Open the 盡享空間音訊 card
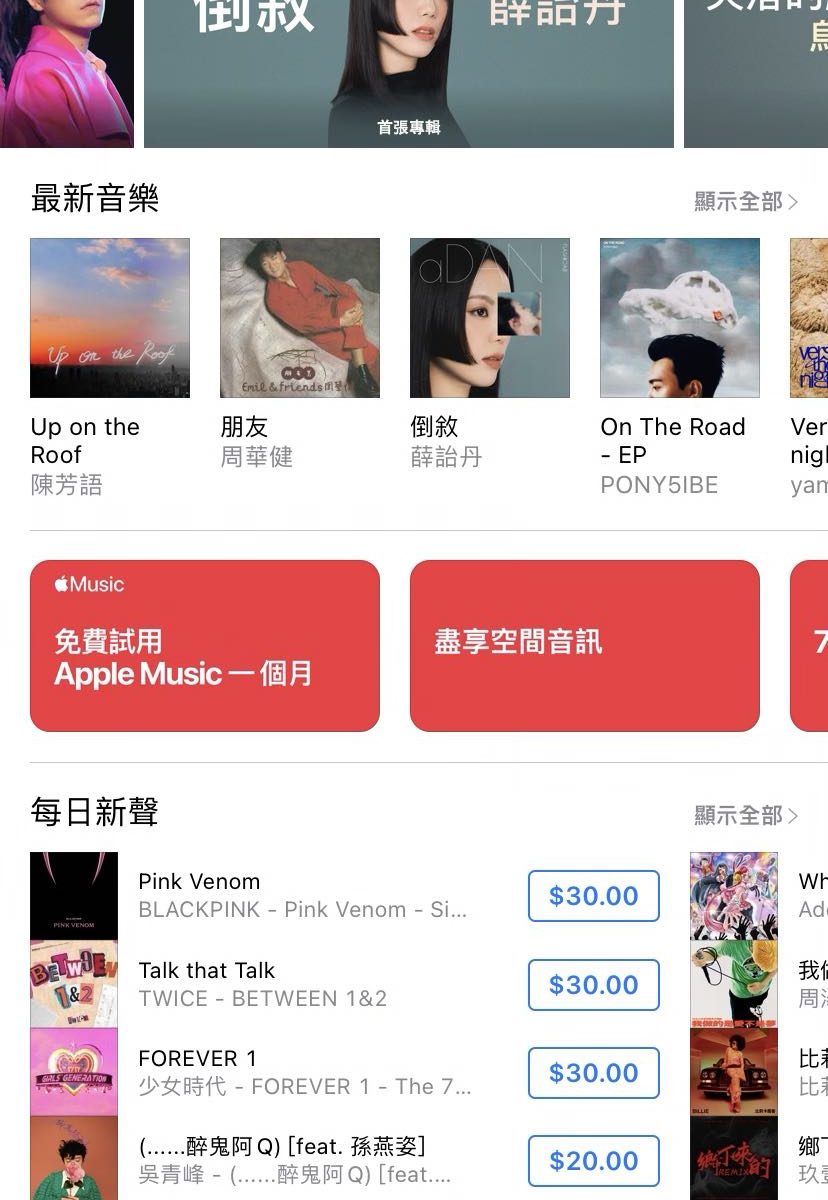The image size is (828, 1200). coord(585,646)
